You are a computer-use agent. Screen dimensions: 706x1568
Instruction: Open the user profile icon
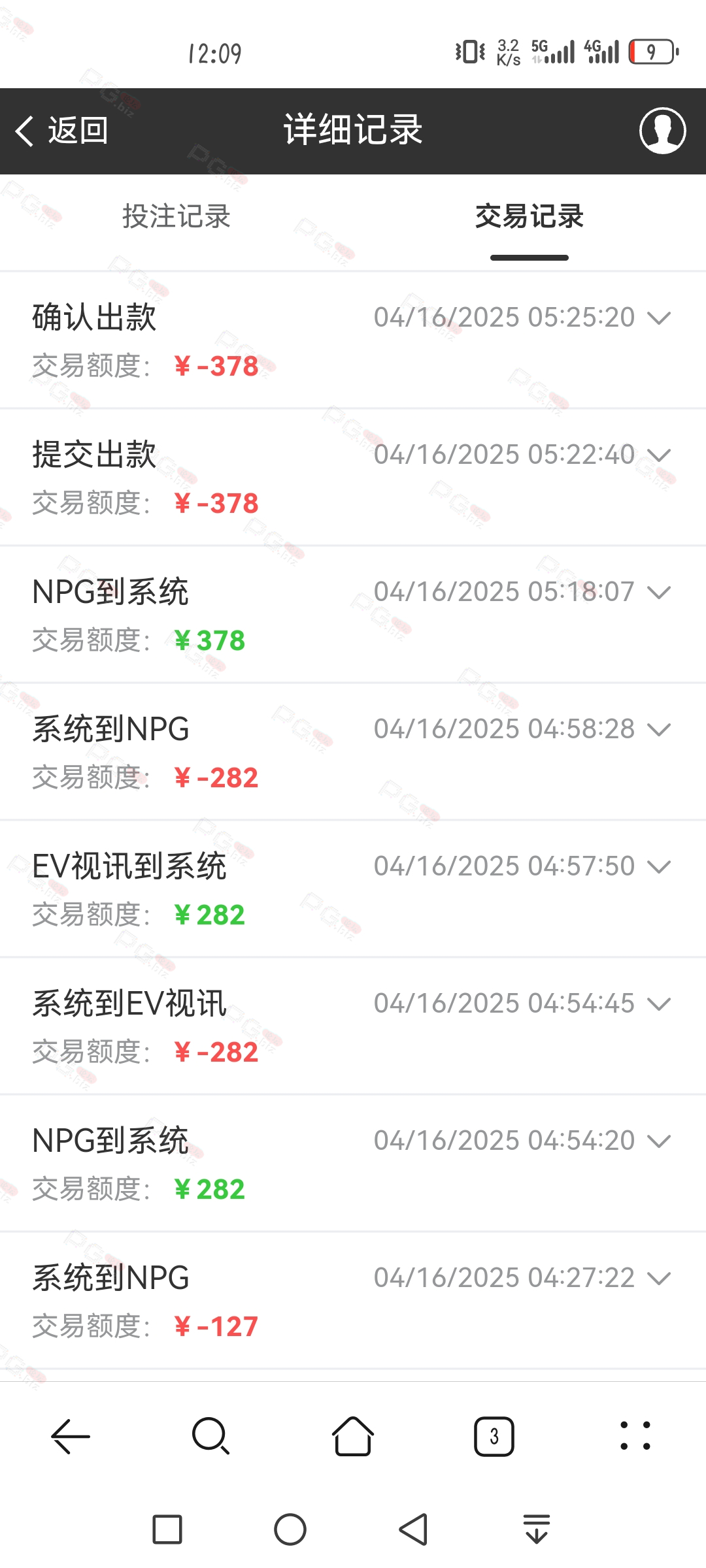pyautogui.click(x=662, y=131)
